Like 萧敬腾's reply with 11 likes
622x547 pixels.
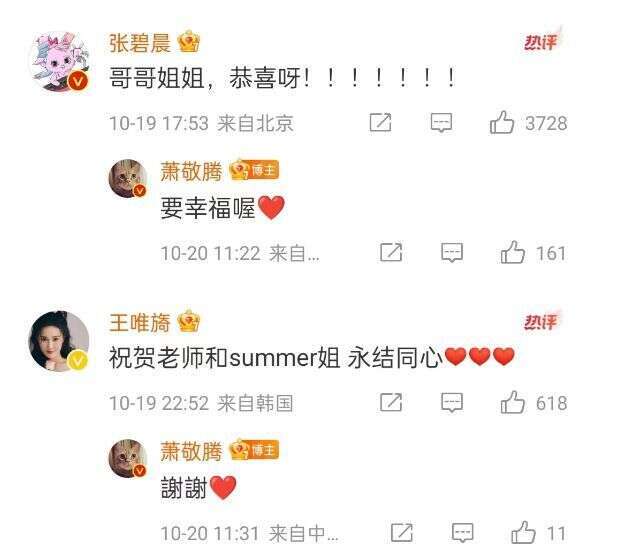click(x=523, y=532)
